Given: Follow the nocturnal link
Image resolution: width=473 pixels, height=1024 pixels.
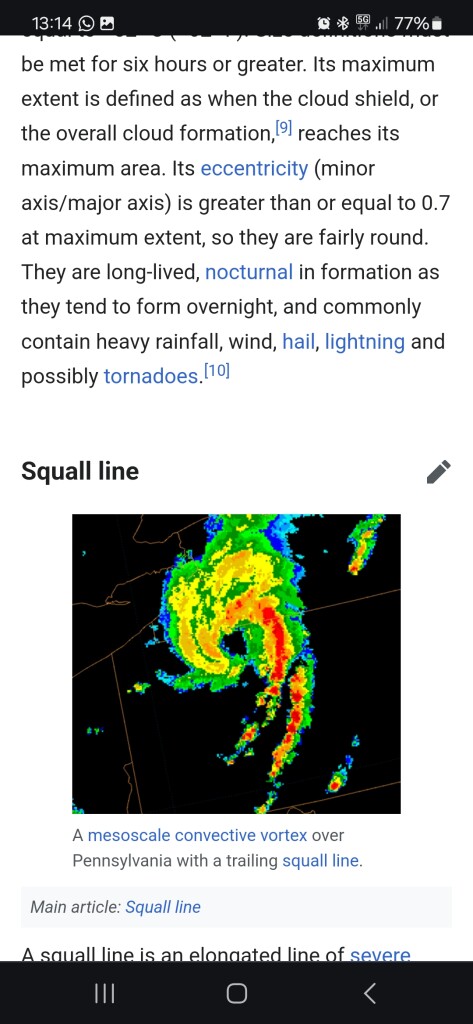Looking at the screenshot, I should coord(249,272).
